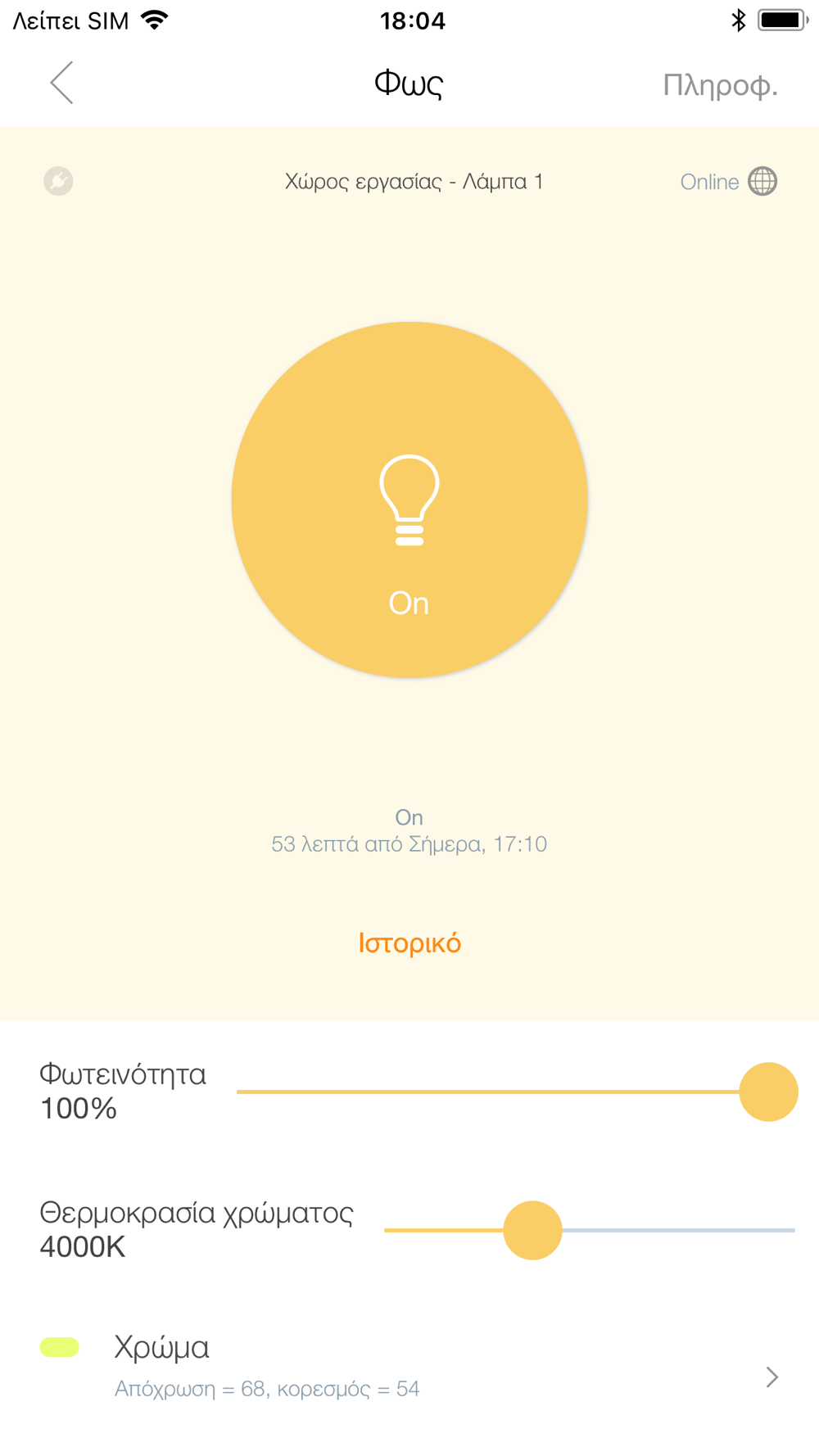
Task: Open Ιστορικό history
Action: [409, 943]
